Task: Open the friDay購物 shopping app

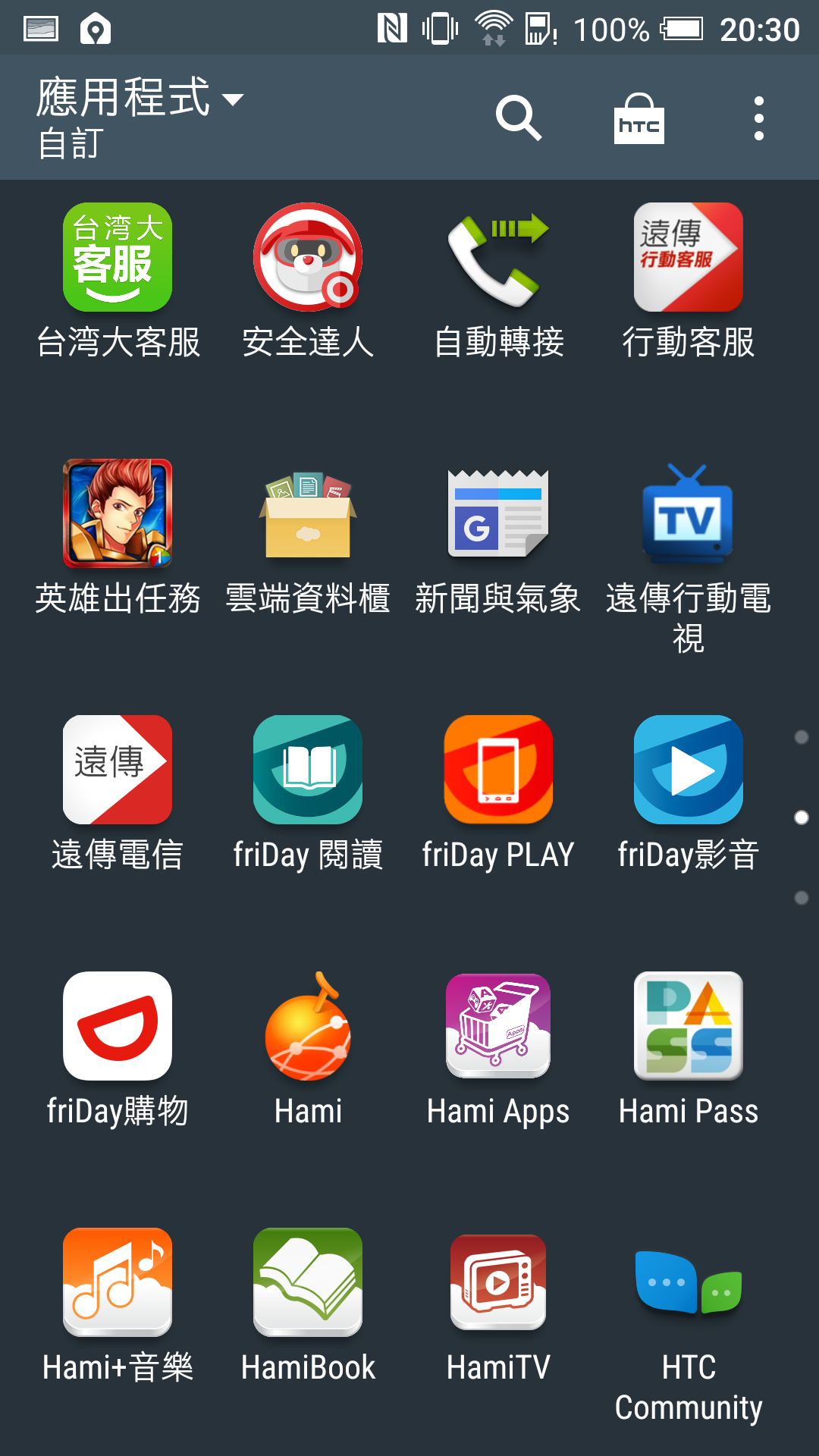Action: [x=118, y=1026]
